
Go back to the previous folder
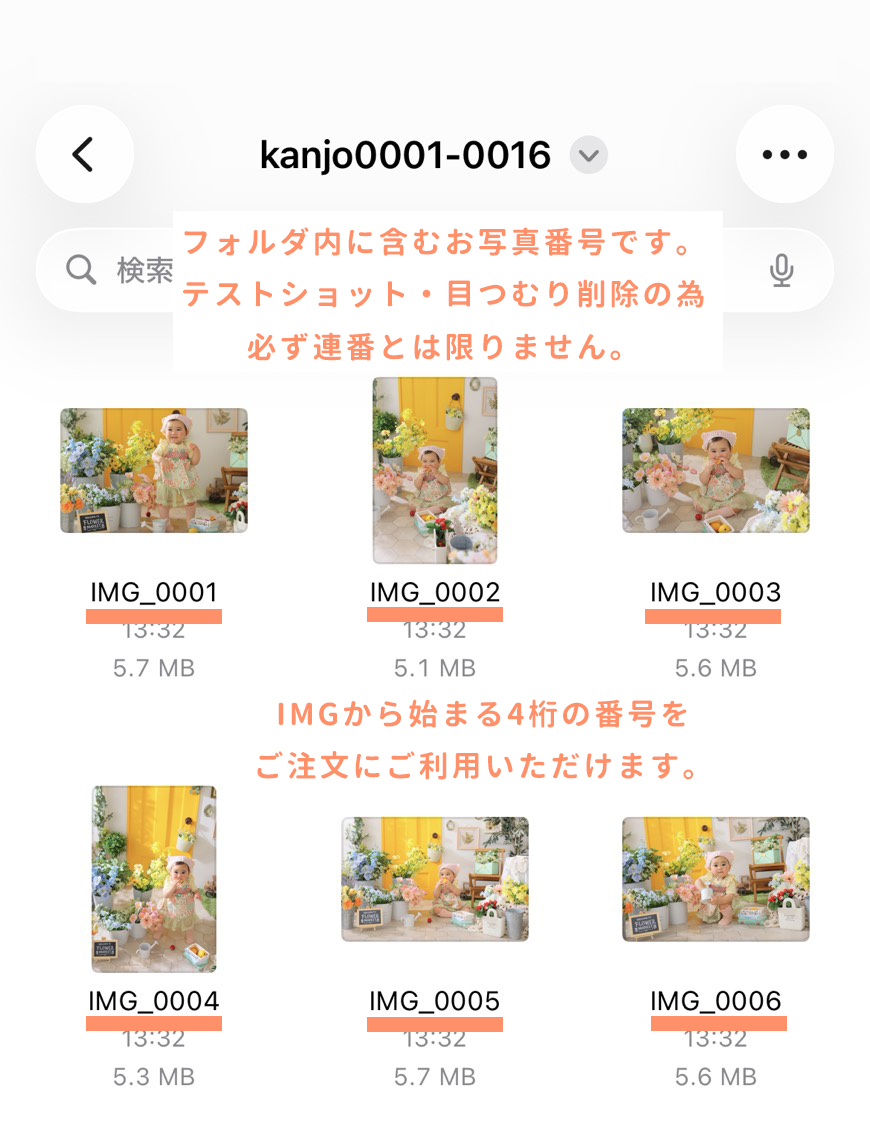point(84,155)
